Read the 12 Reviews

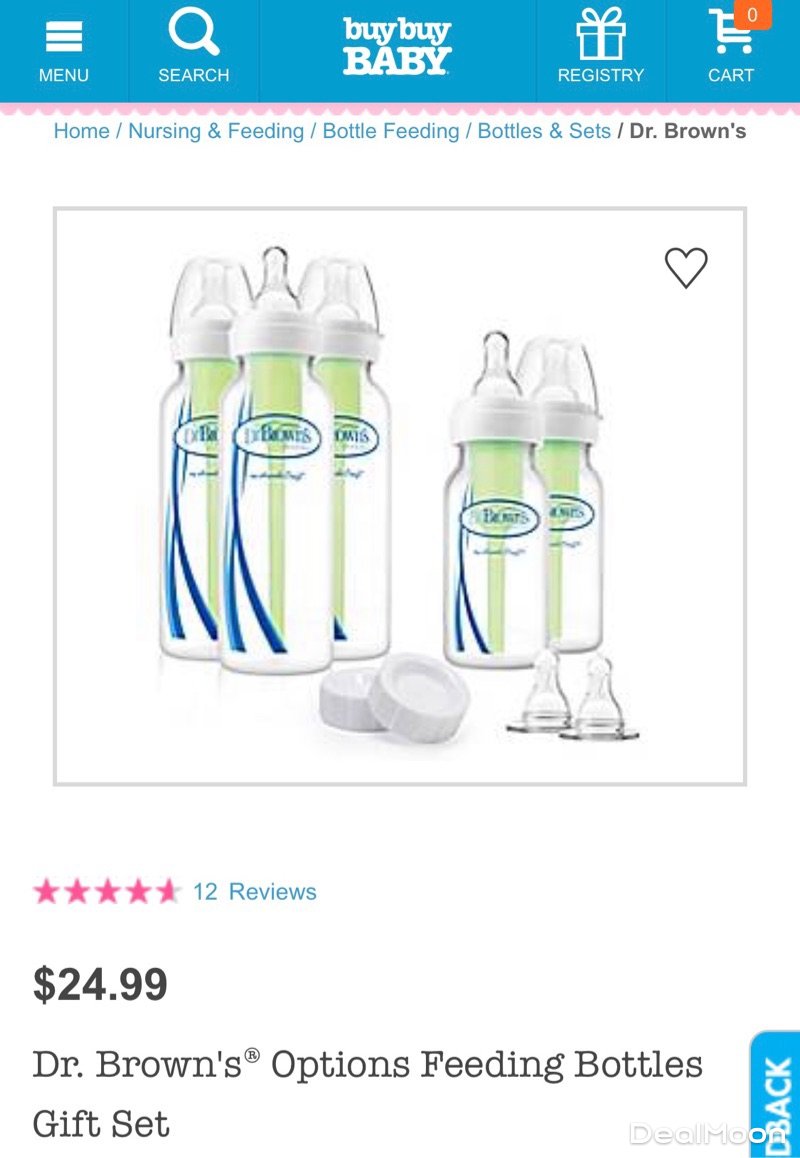point(254,892)
